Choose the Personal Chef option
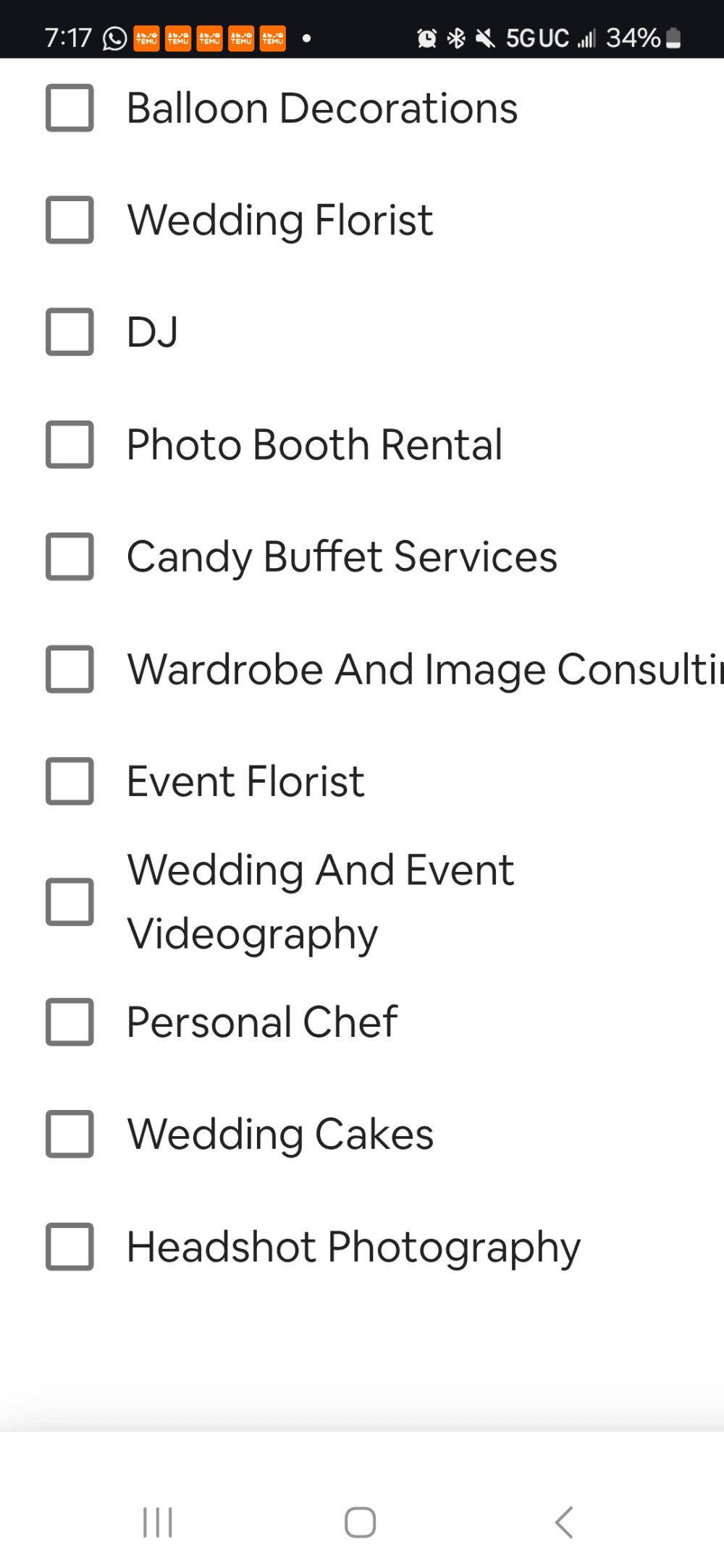Image resolution: width=724 pixels, height=1568 pixels. [x=70, y=1022]
